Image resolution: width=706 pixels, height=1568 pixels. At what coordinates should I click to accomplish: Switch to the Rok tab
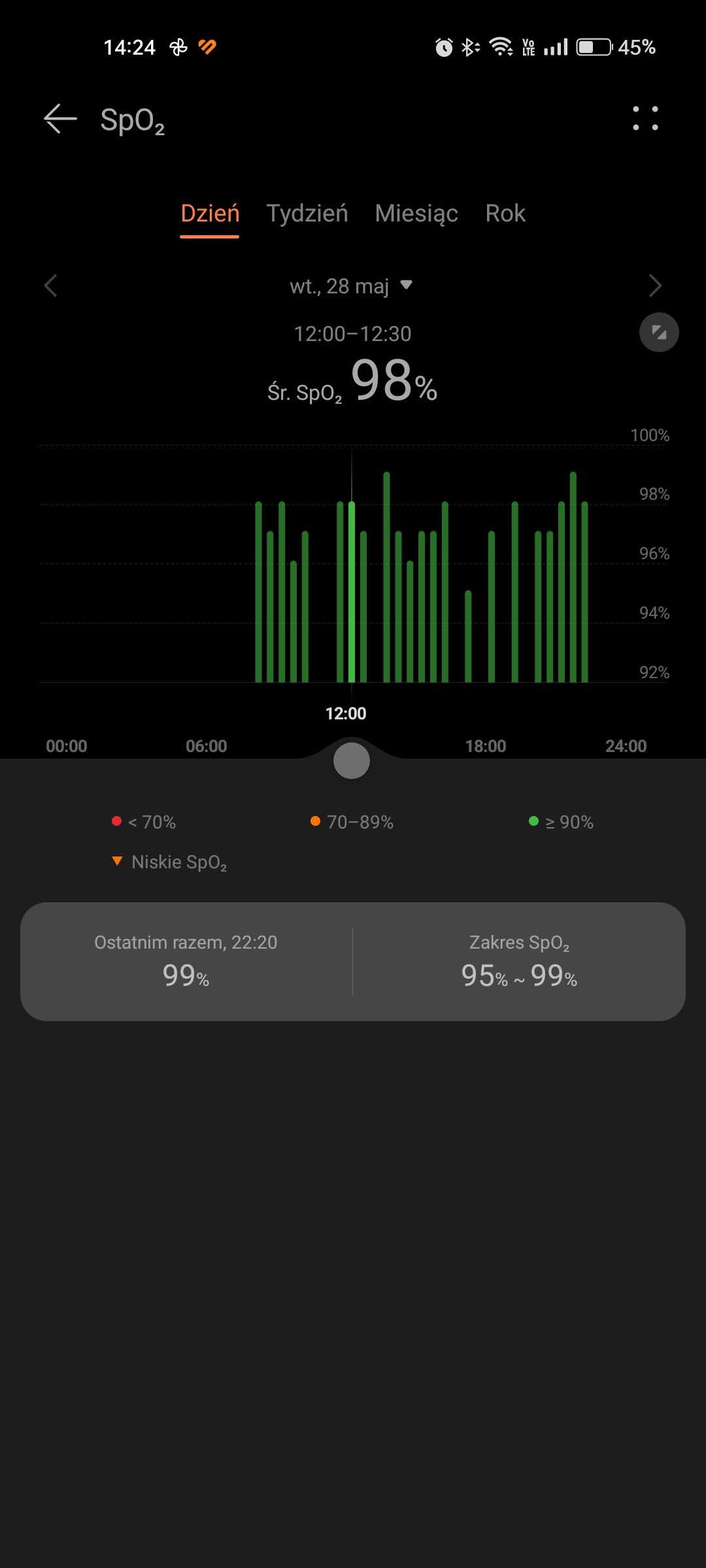pos(505,214)
